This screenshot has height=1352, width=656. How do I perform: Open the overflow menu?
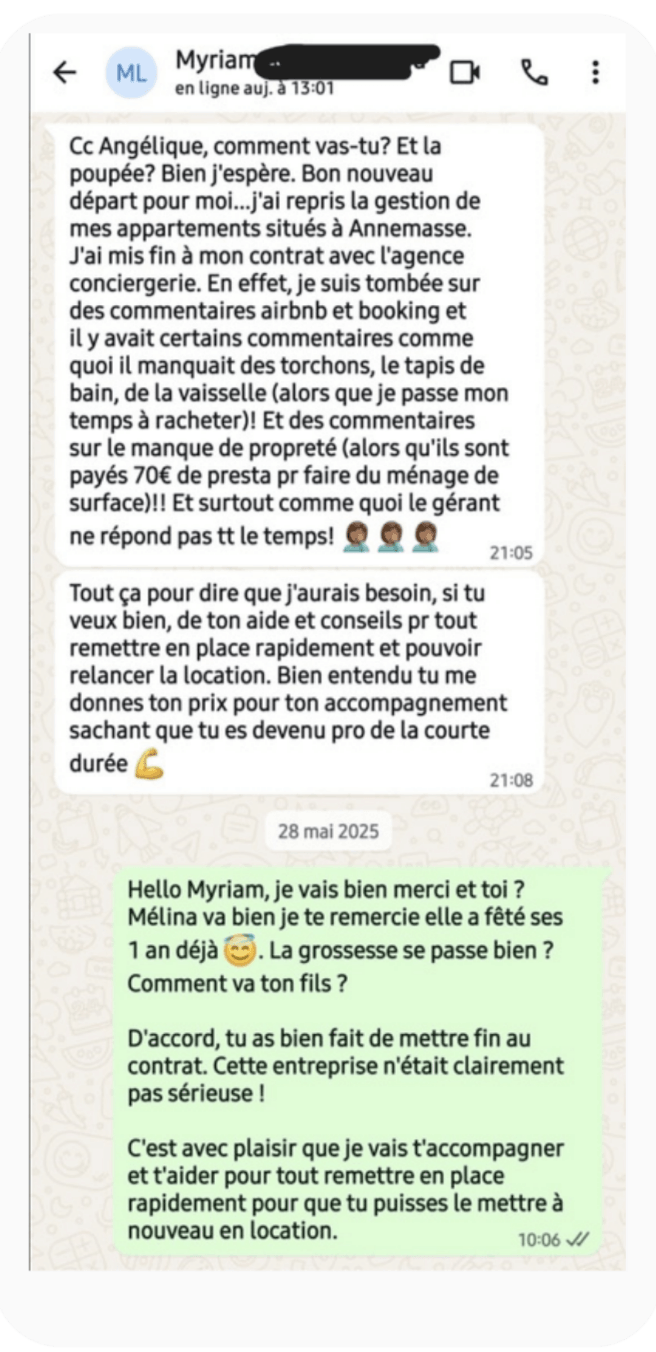click(595, 72)
